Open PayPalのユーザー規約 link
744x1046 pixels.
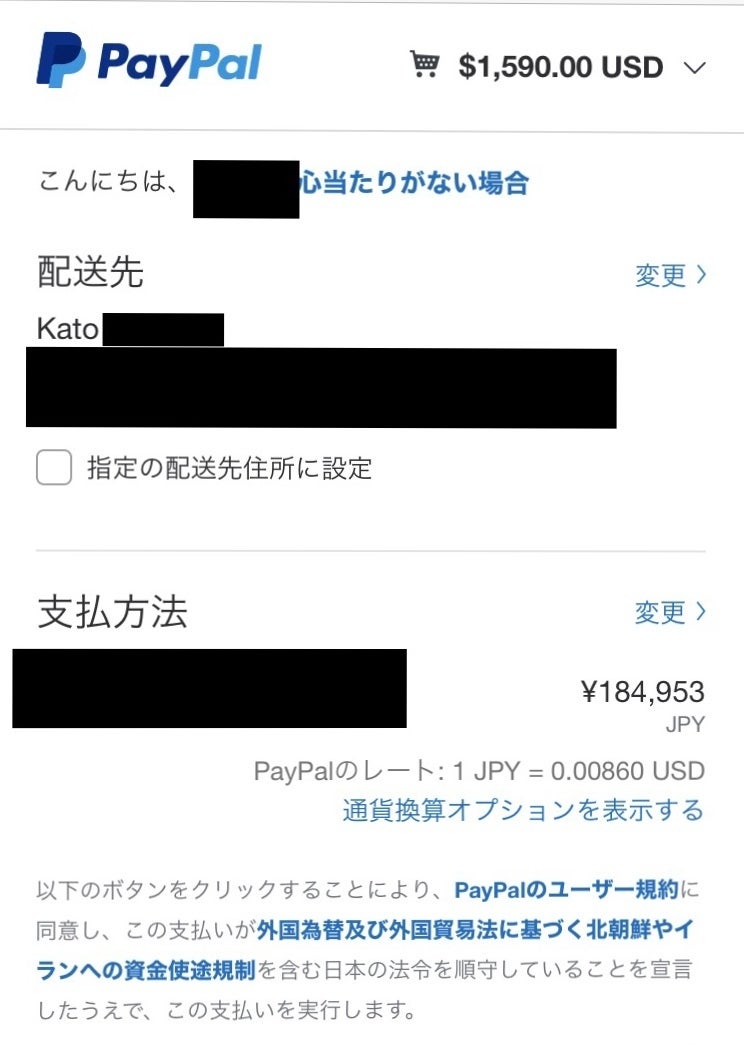click(567, 890)
